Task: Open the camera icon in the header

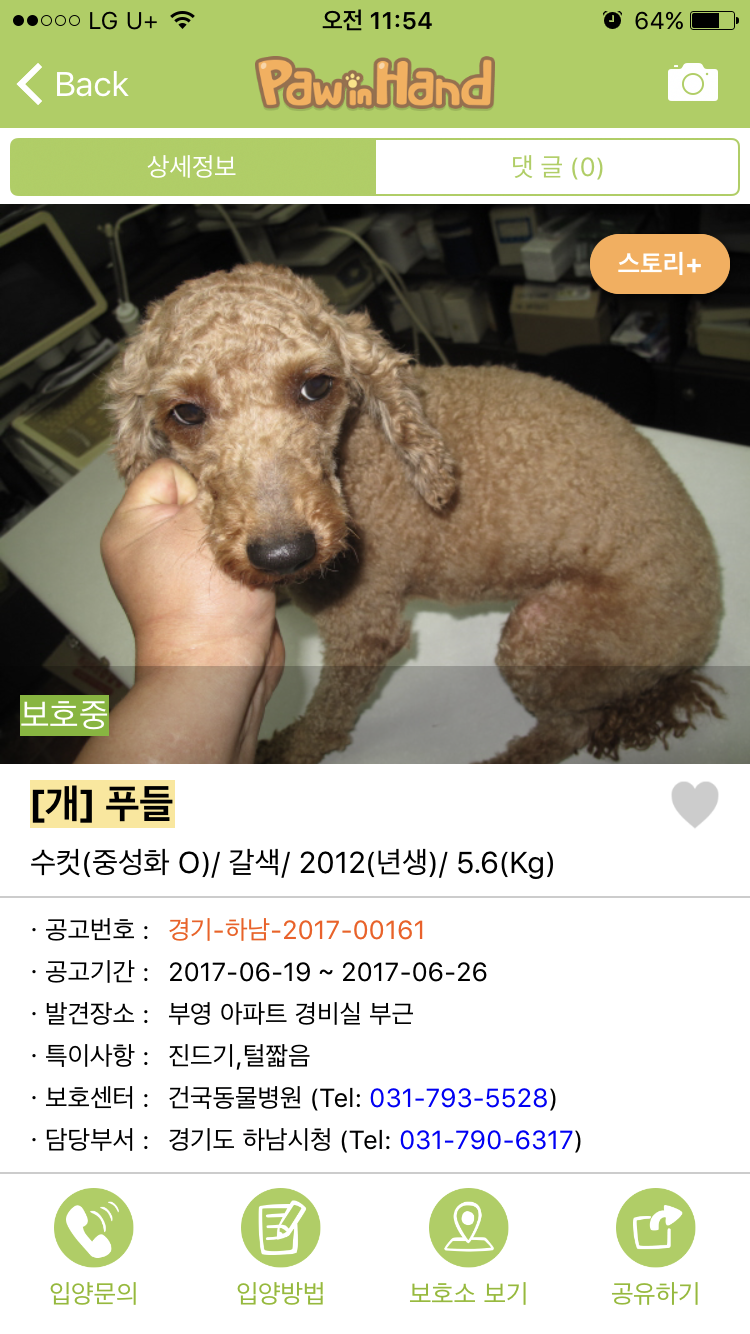Action: [x=693, y=83]
